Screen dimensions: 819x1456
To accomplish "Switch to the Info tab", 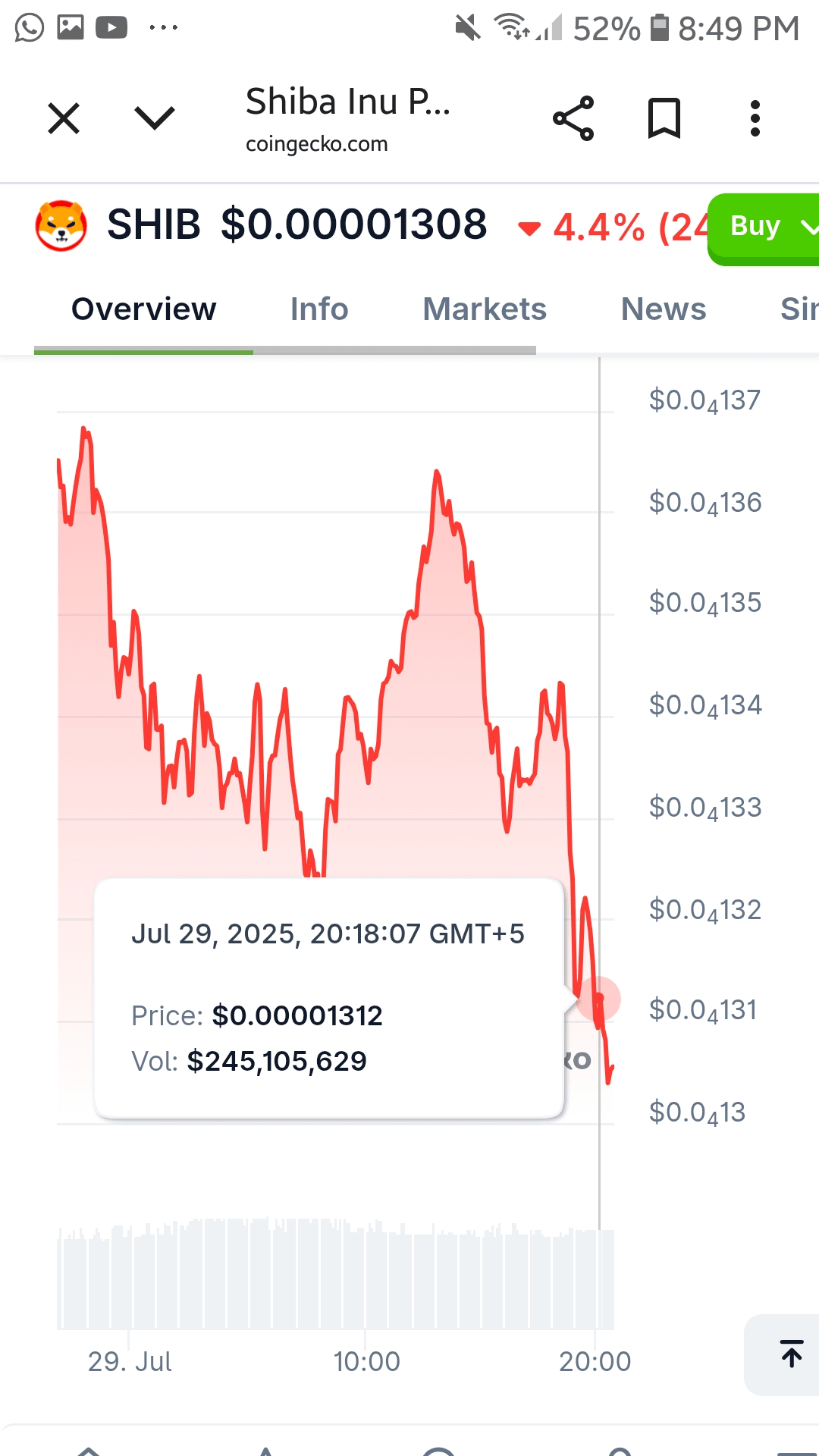I will (319, 309).
